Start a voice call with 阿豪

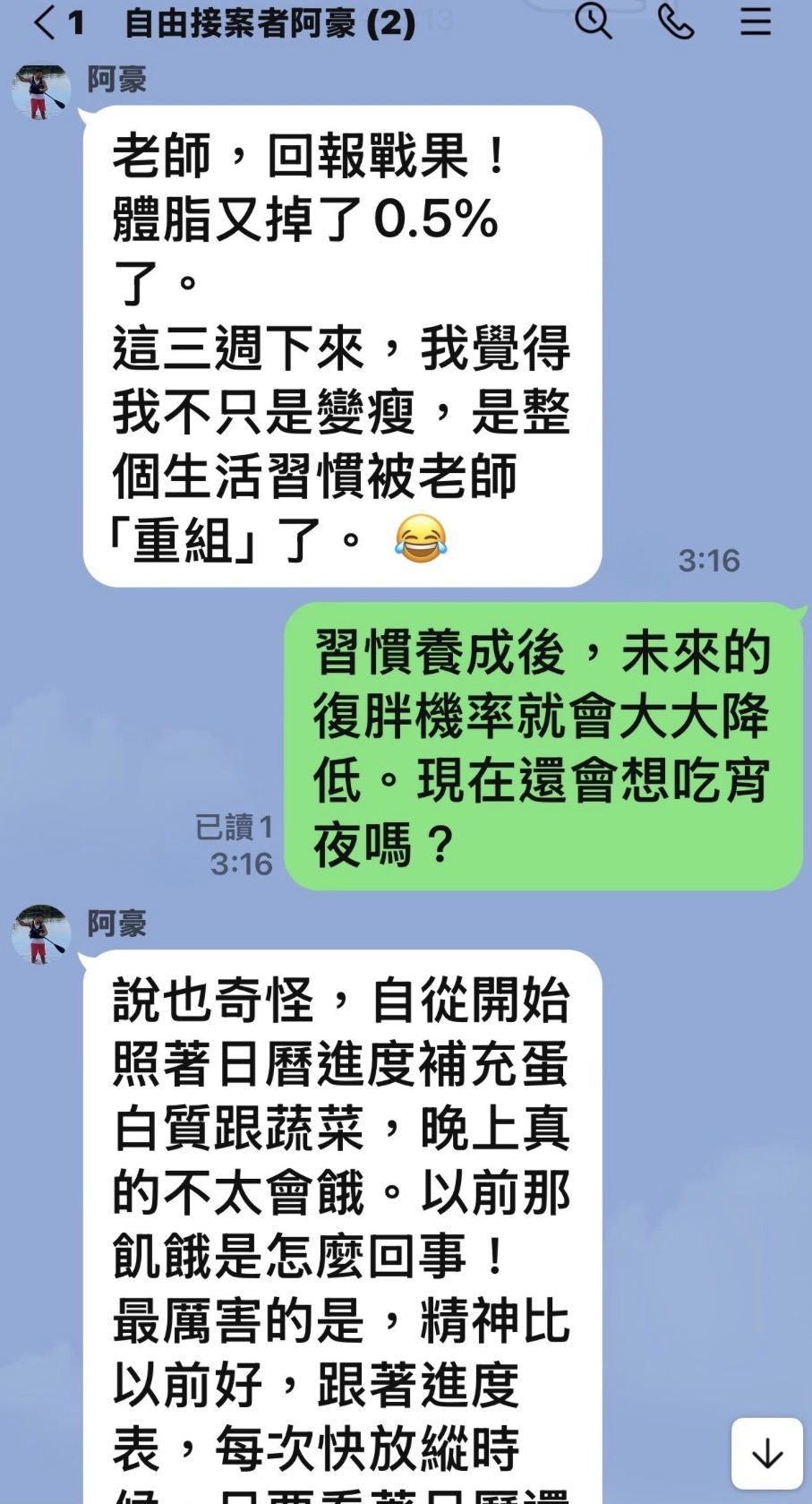[x=676, y=21]
